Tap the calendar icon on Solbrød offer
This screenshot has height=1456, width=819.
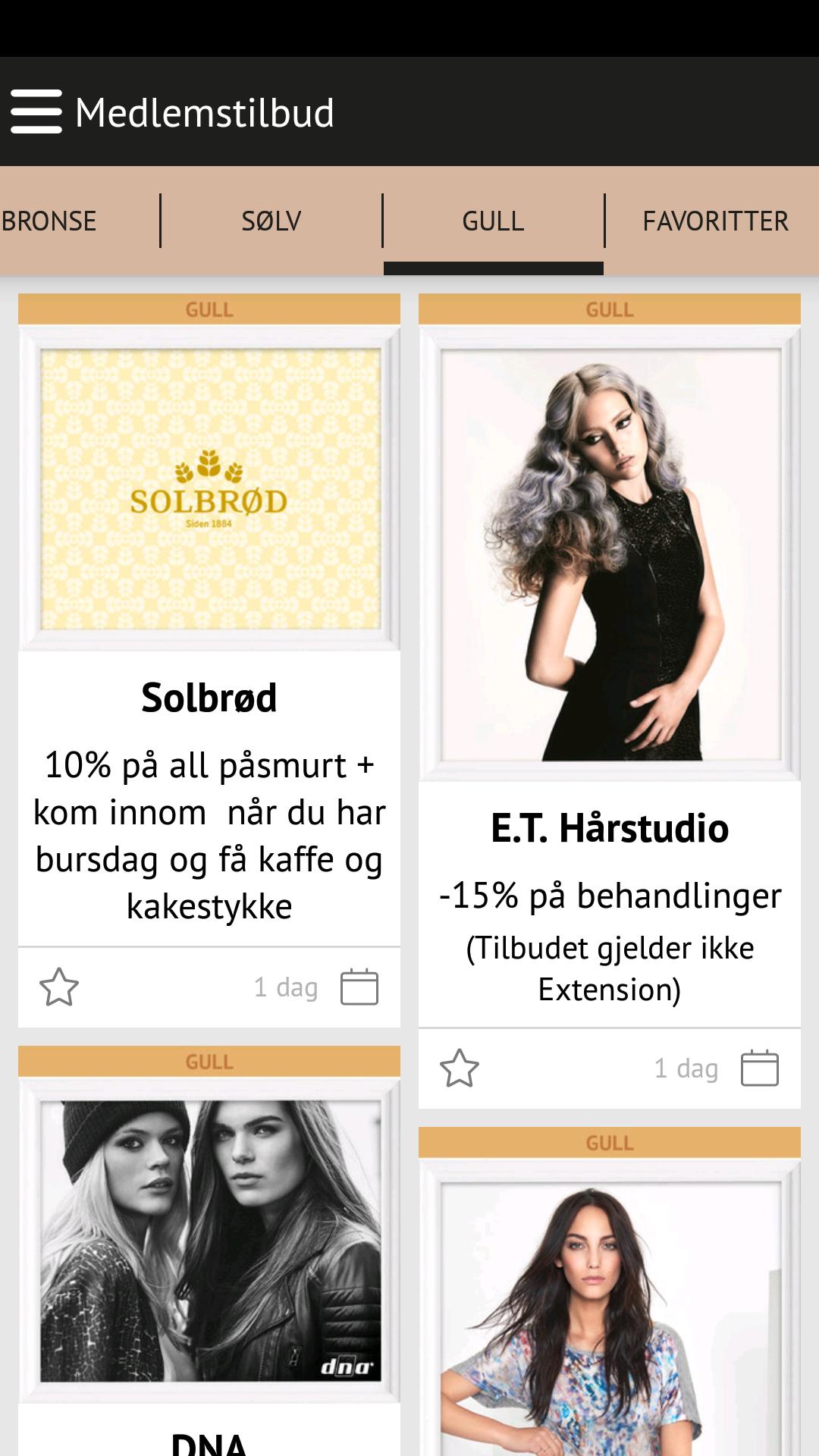[359, 987]
